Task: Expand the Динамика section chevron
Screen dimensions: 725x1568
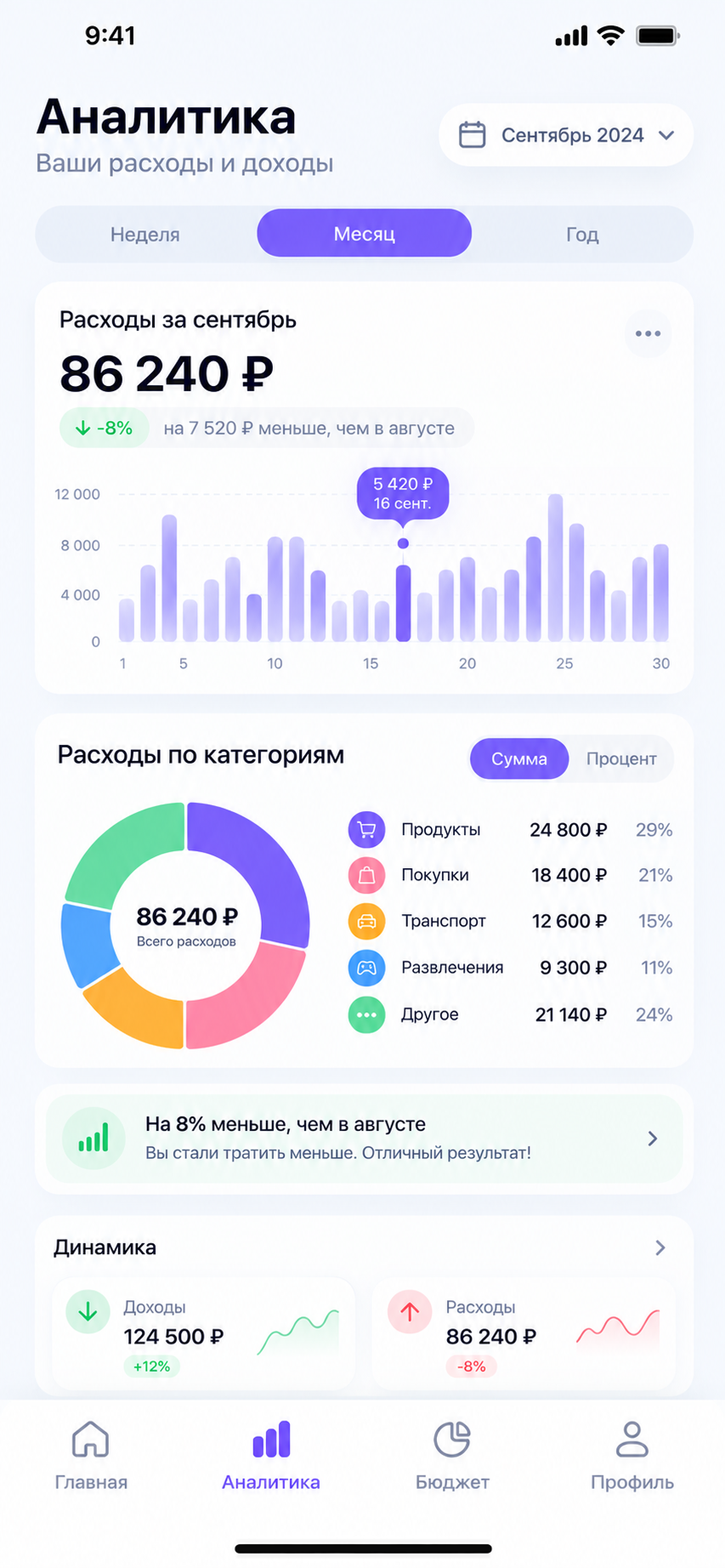Action: (660, 1247)
